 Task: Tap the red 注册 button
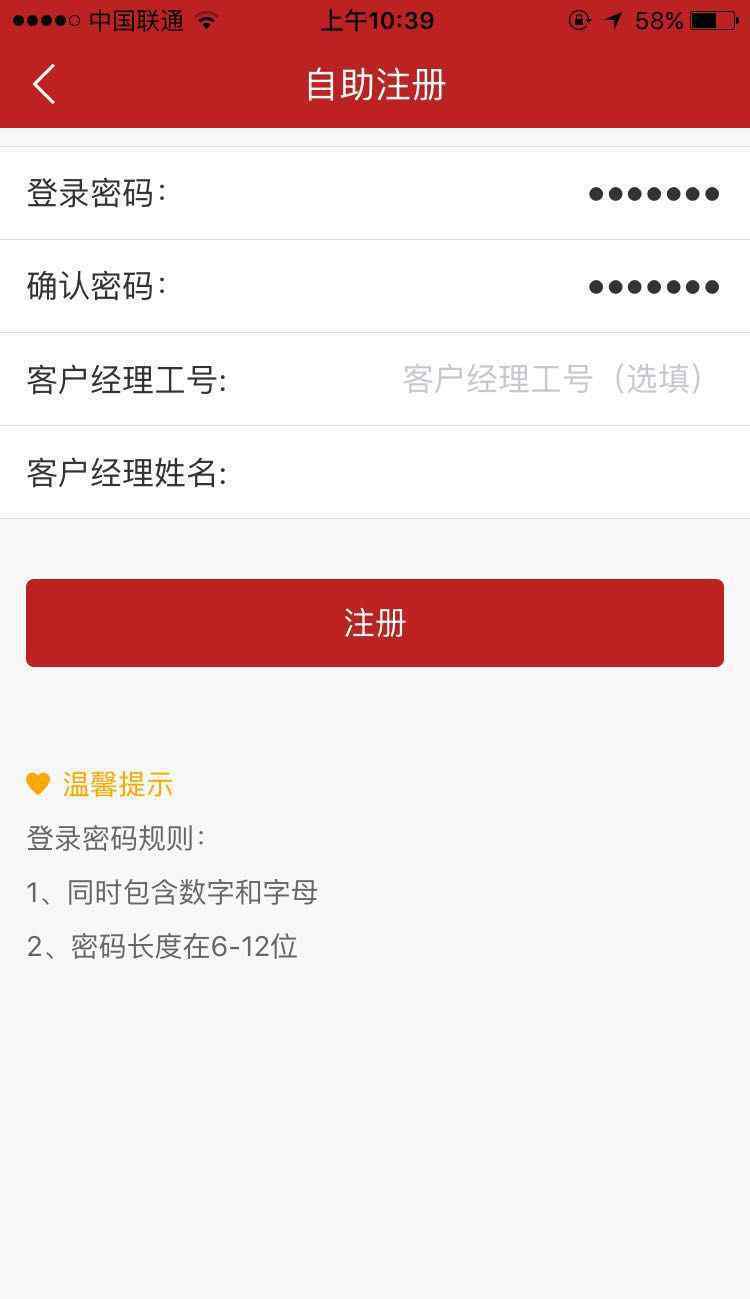(375, 623)
